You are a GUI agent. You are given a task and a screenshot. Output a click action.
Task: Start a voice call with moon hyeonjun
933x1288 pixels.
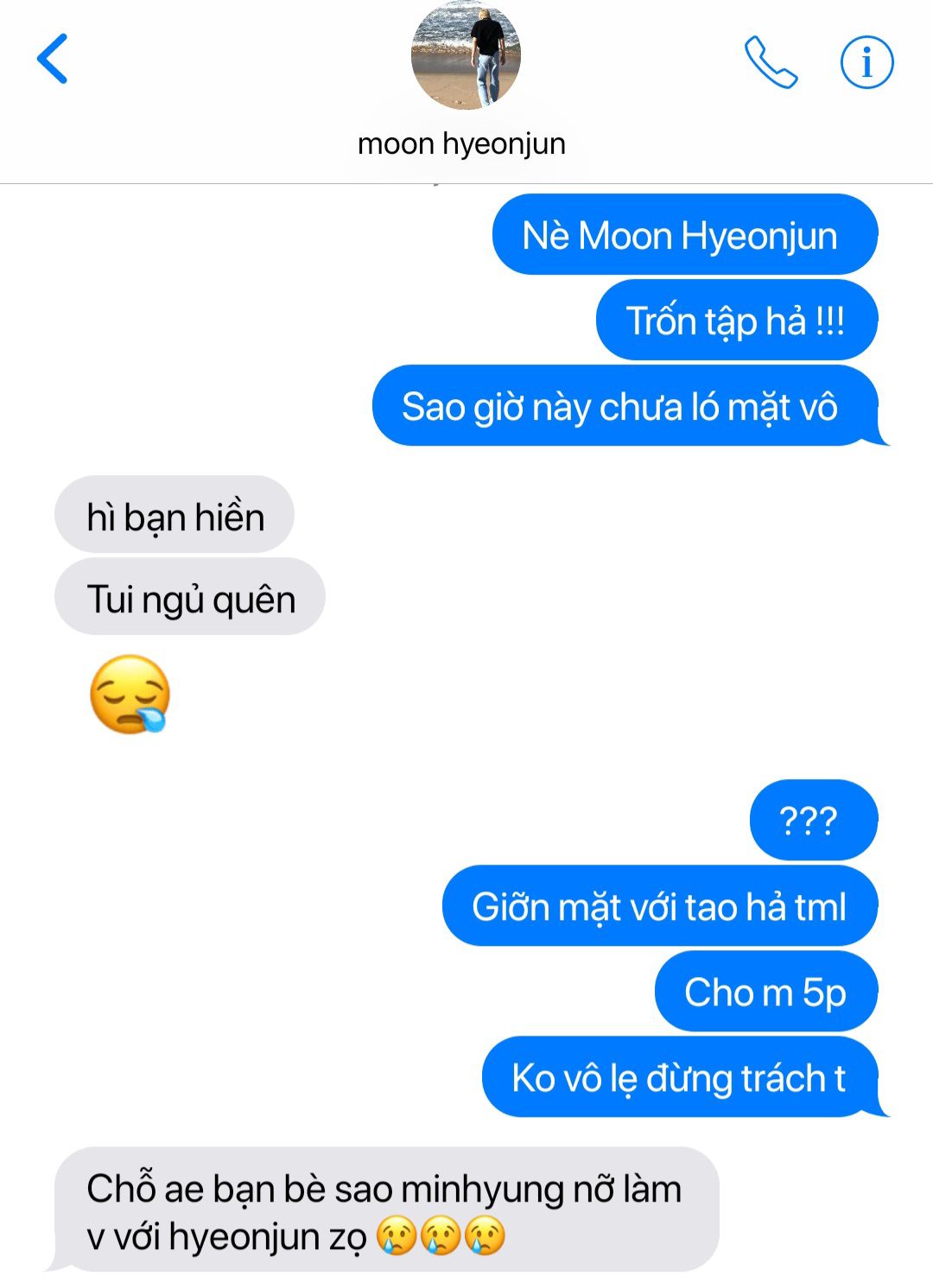tap(771, 62)
